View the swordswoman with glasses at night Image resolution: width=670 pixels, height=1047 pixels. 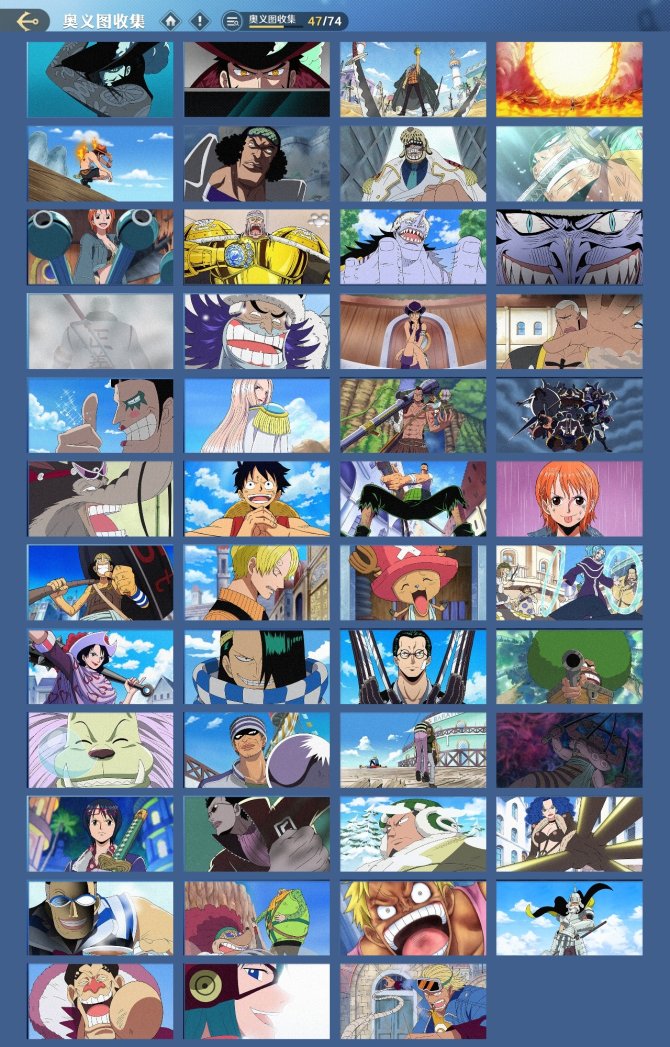100,835
